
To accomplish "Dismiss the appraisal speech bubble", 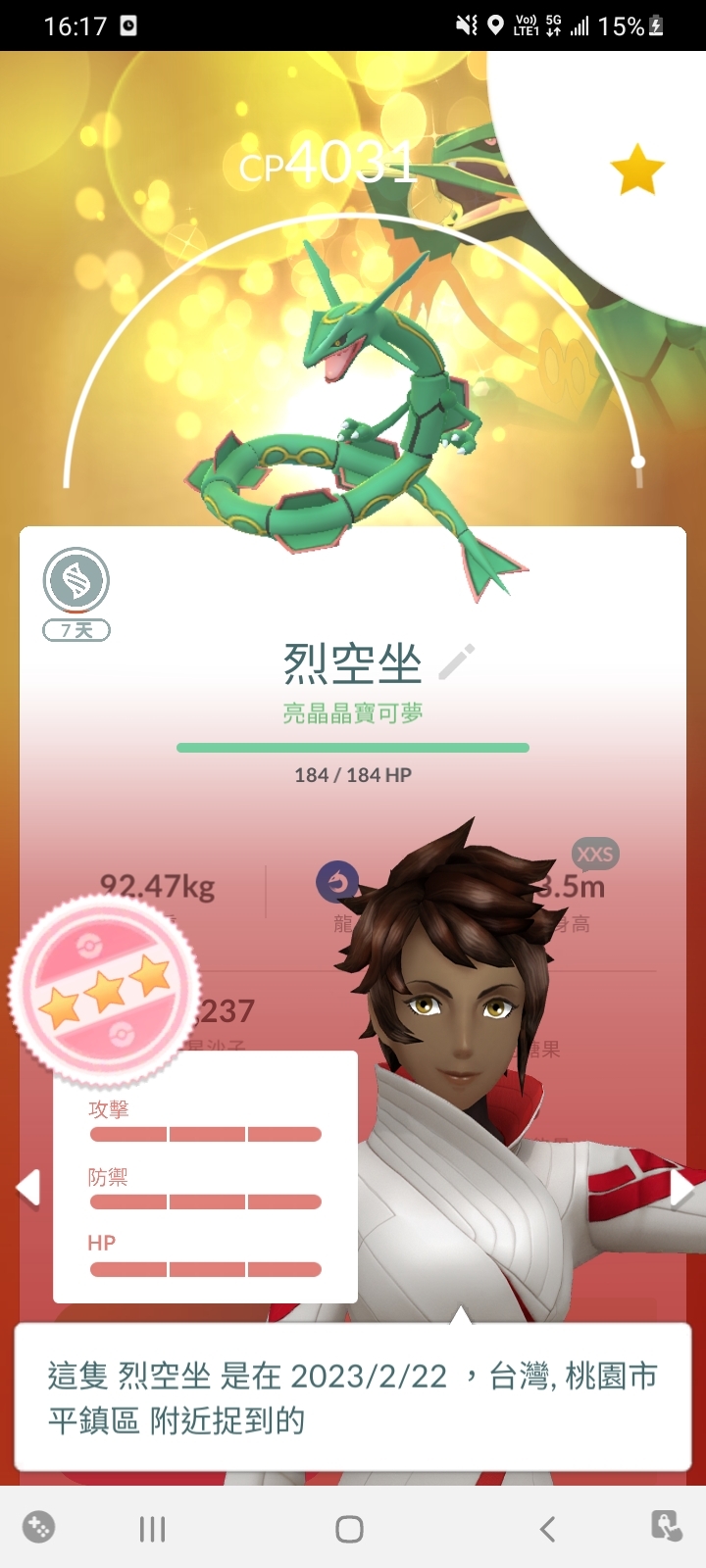I will (353, 1396).
